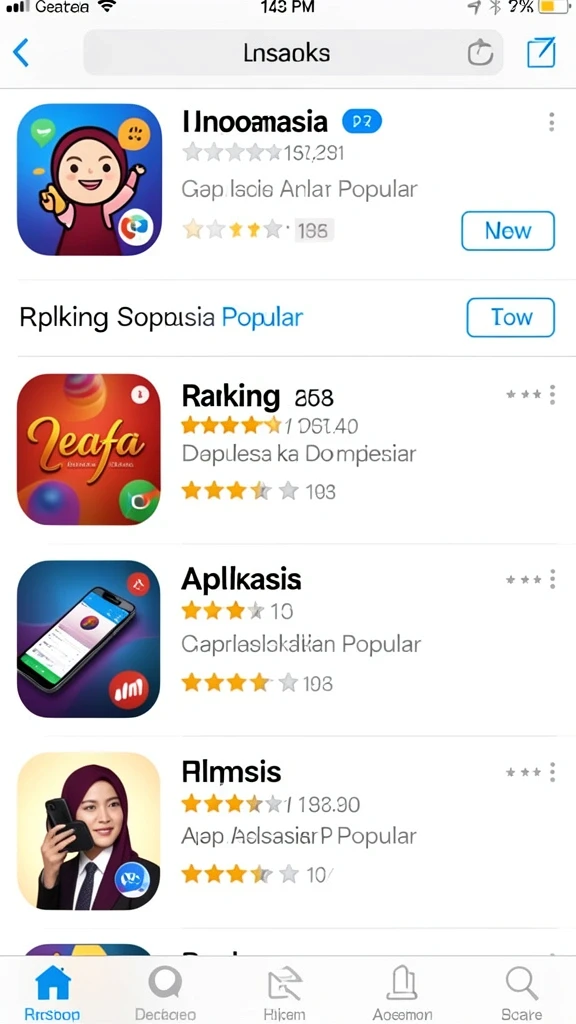Switch to the Scare search tab
Image resolution: width=576 pixels, height=1024 pixels.
(x=521, y=993)
